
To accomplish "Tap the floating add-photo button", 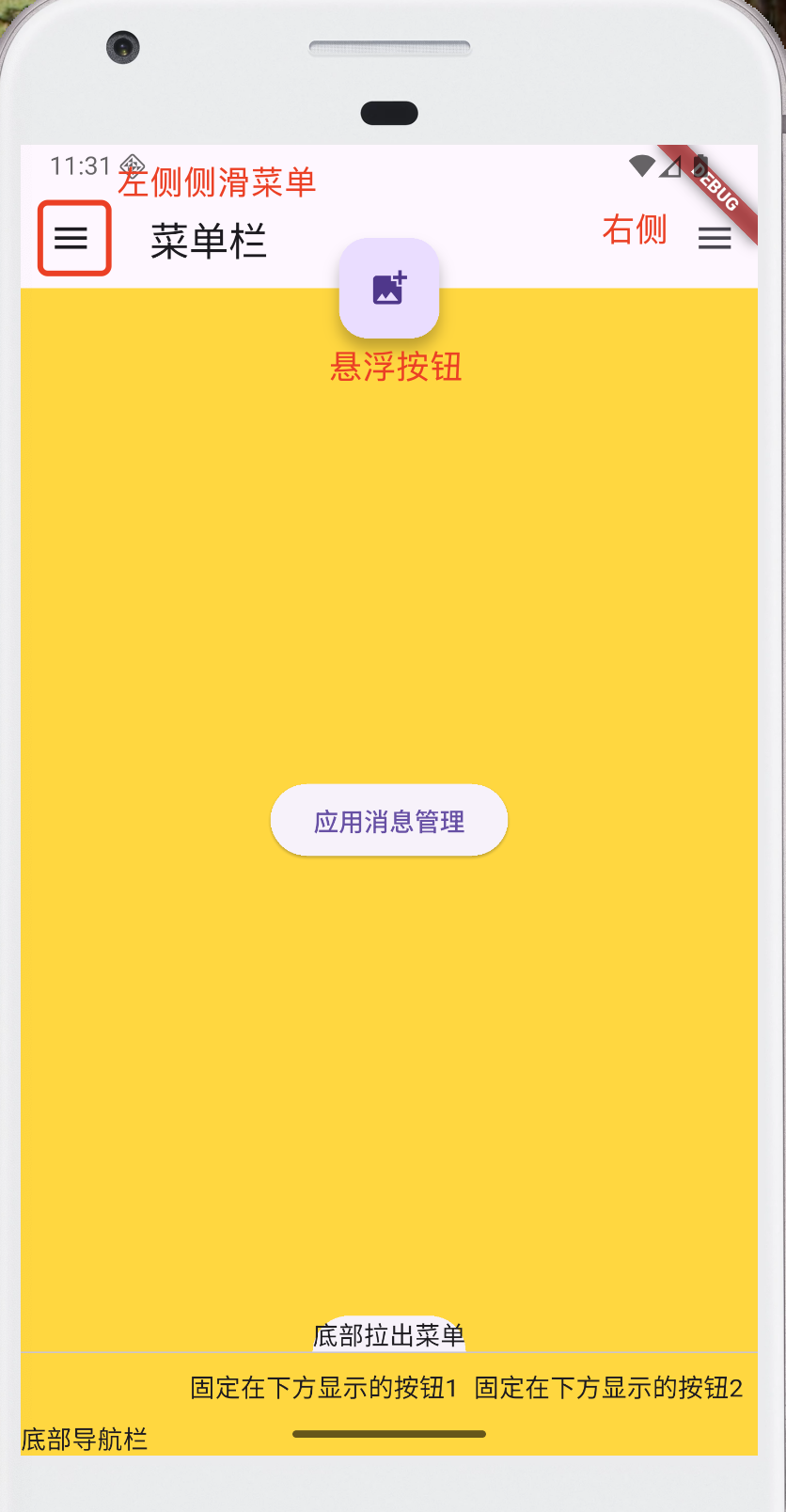I will tap(389, 288).
